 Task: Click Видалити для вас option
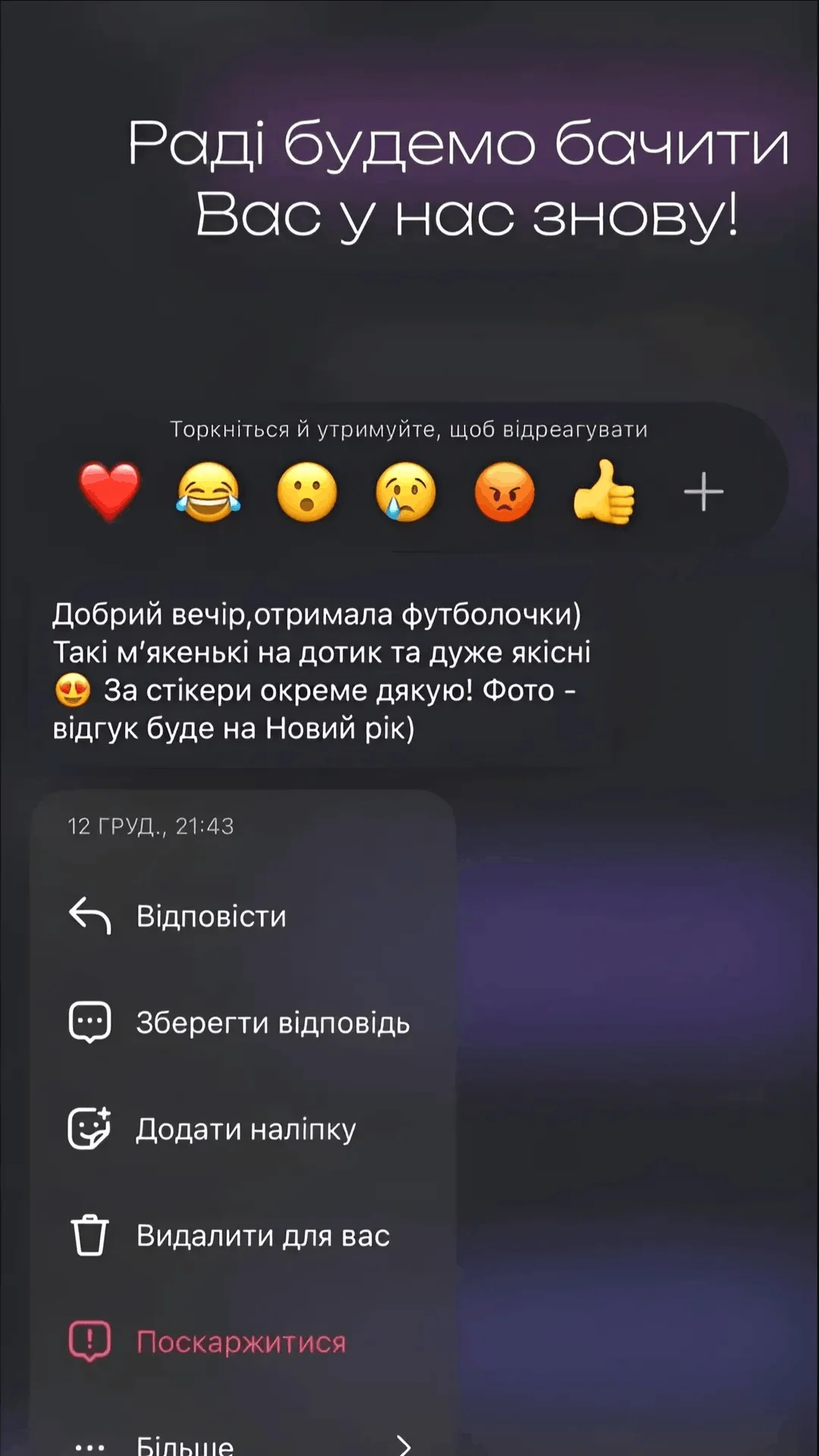pos(262,1235)
